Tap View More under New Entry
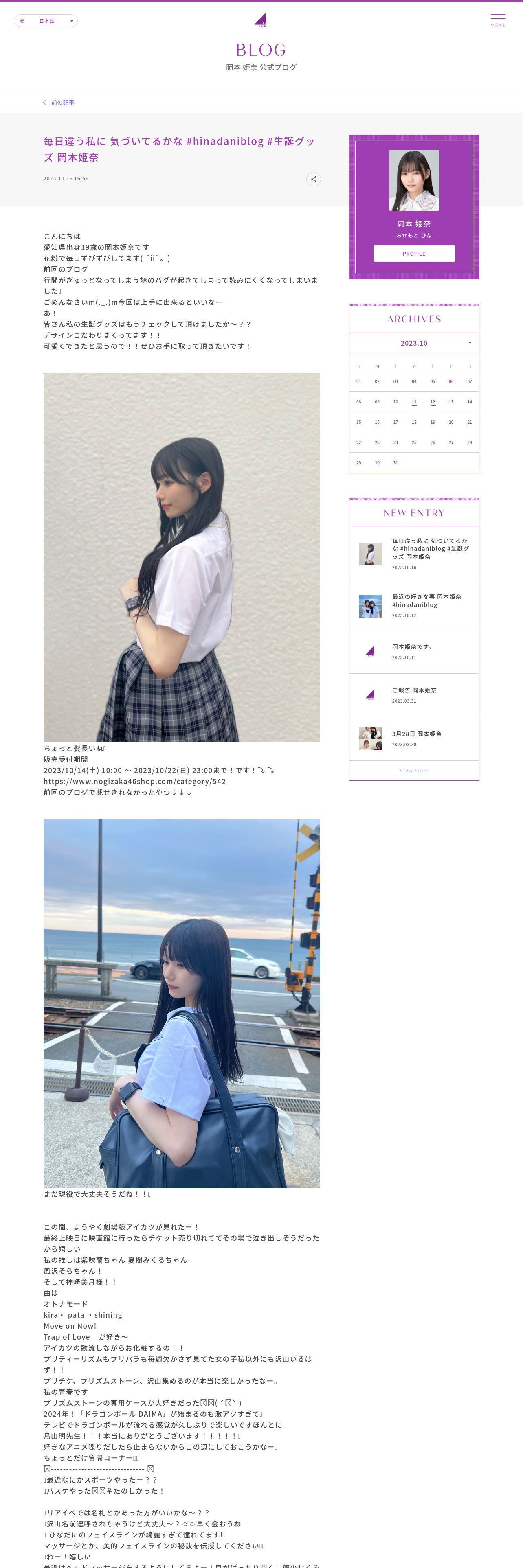 414,771
